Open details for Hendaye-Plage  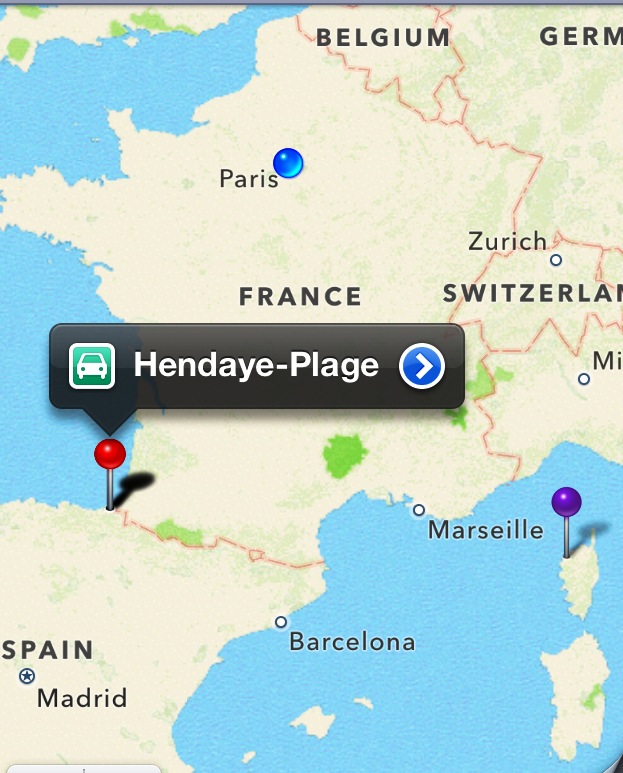pyautogui.click(x=422, y=367)
